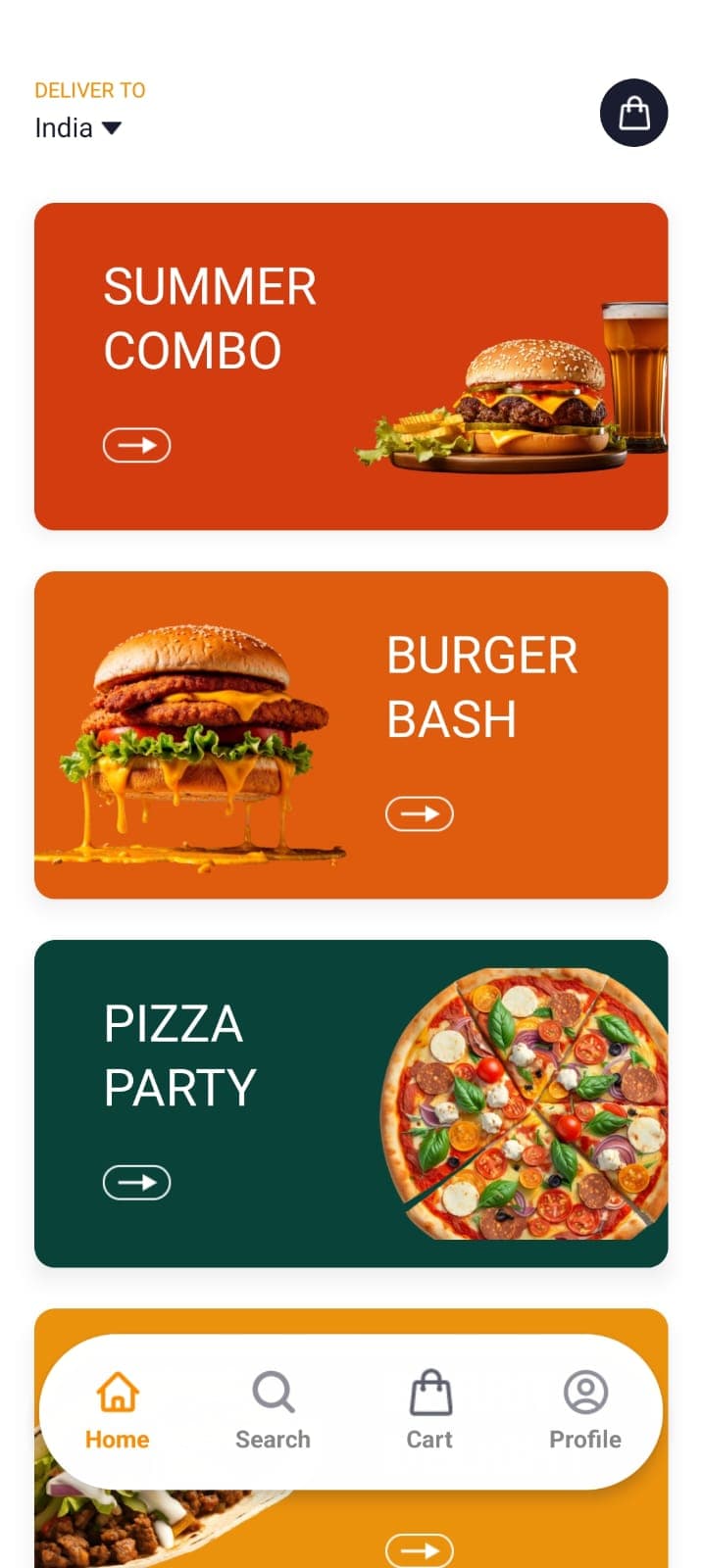Screen dimensions: 702x1568
Task: Open the Cart tab
Action: coord(429,1411)
